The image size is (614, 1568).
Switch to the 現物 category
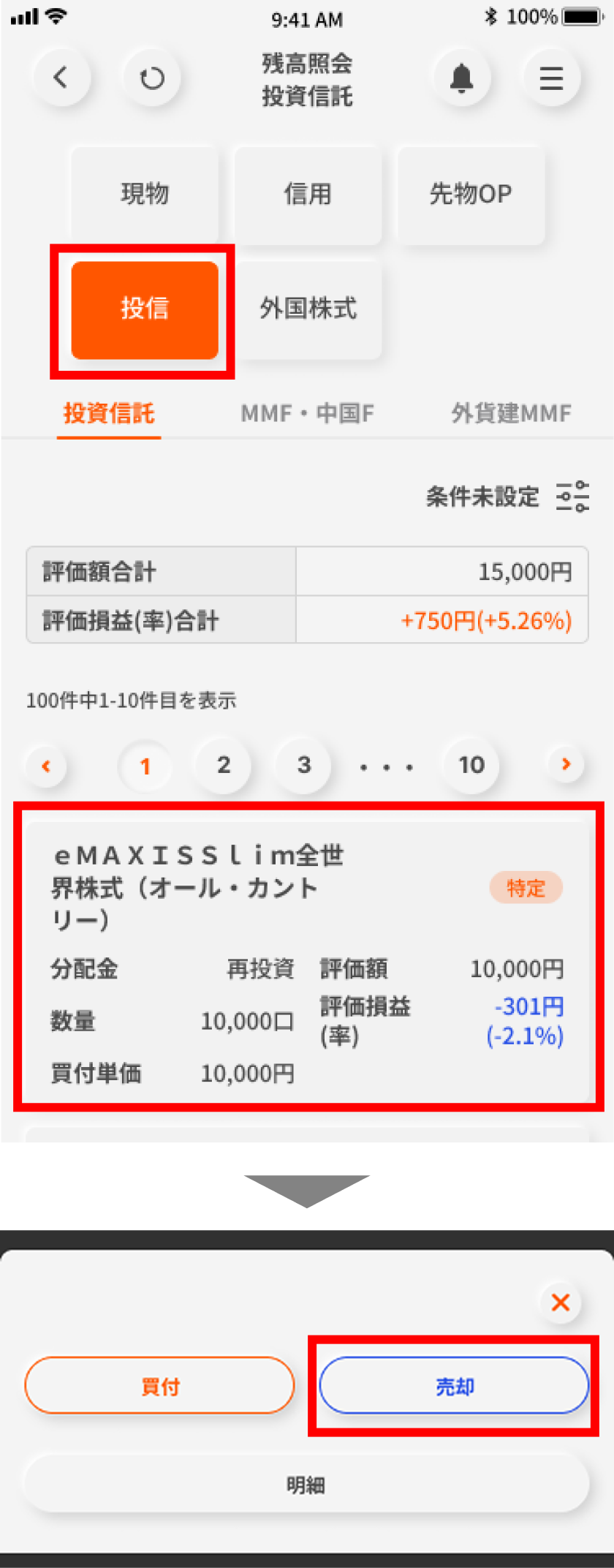[x=145, y=194]
